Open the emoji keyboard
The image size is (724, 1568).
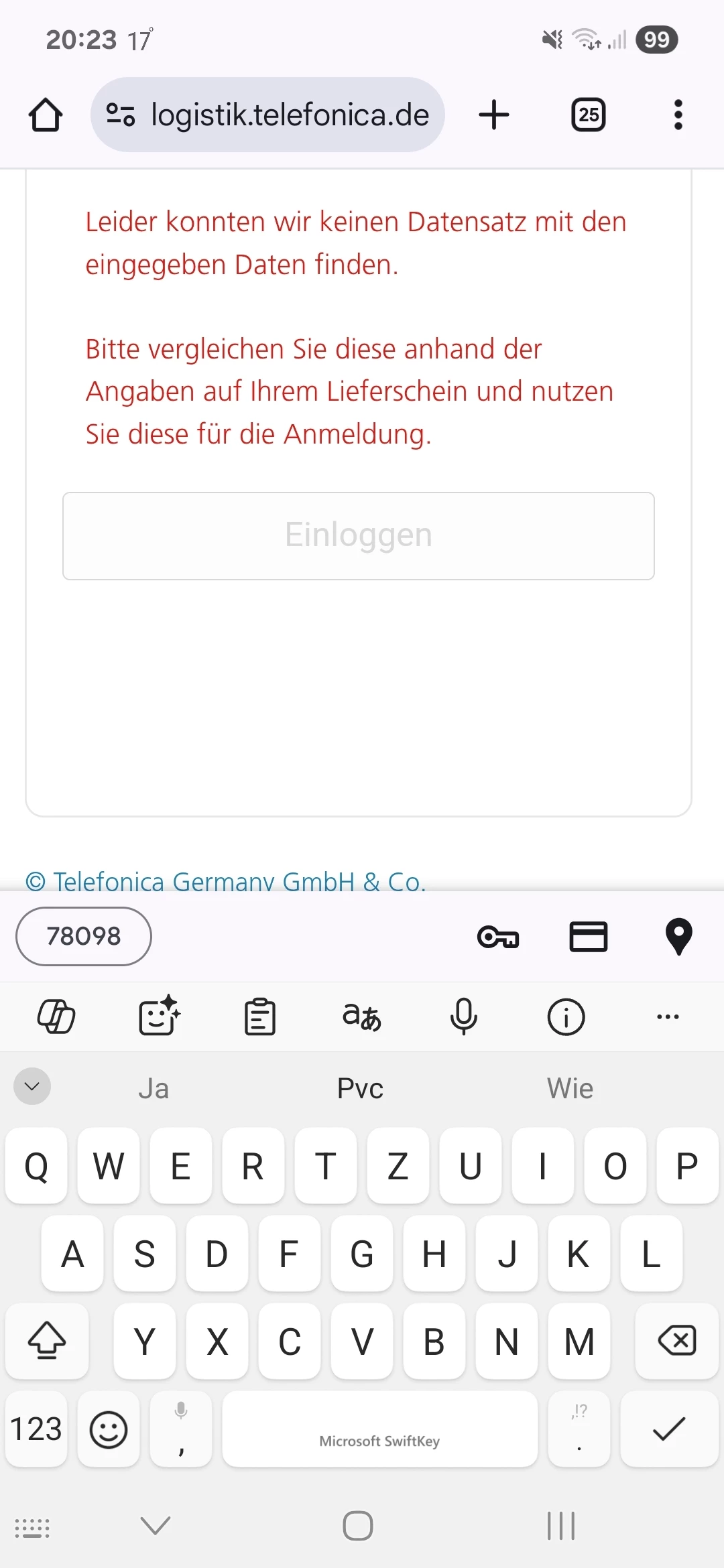[109, 1429]
